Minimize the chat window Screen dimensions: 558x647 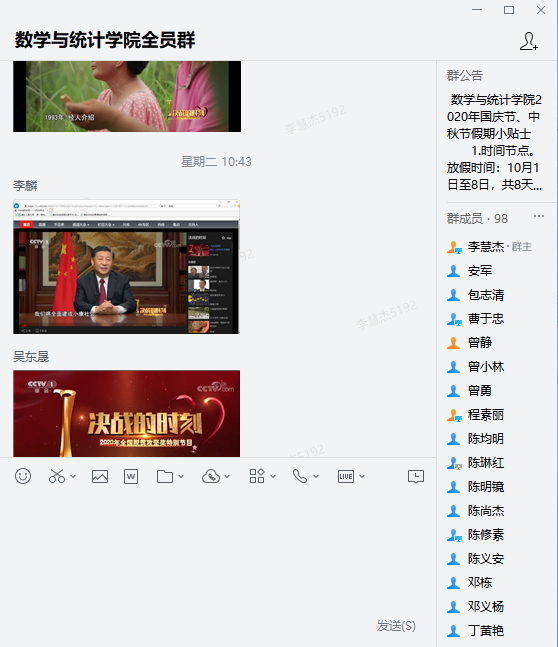point(477,10)
